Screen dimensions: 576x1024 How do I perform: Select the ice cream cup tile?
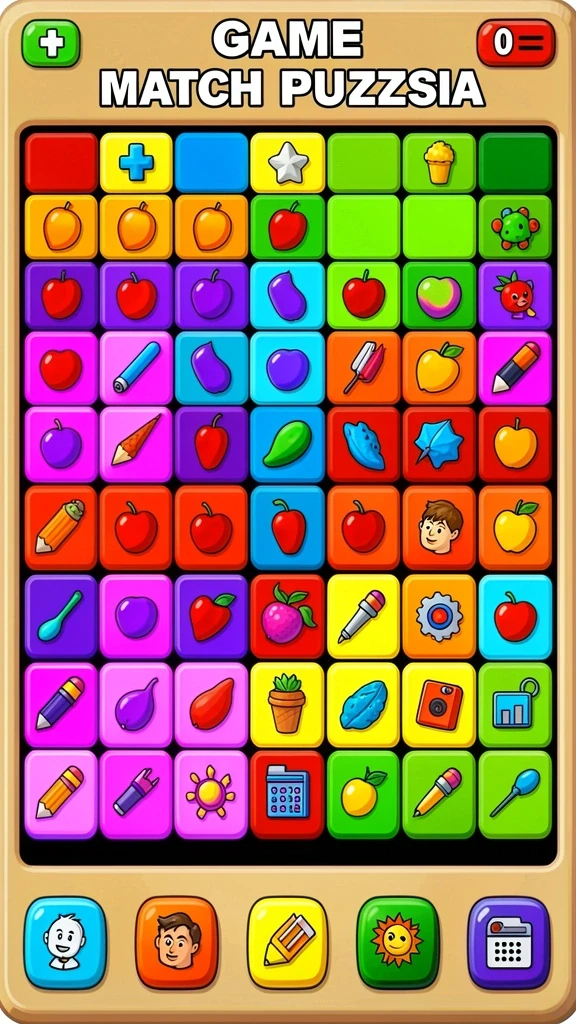pos(439,163)
